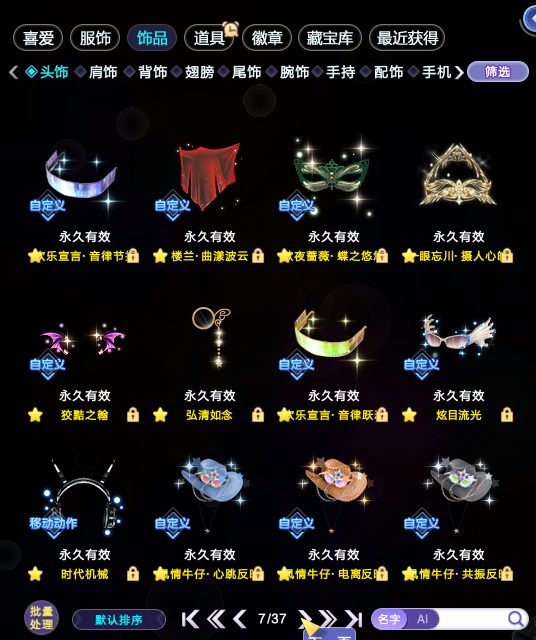This screenshot has width=536, height=640.
Task: Tap the search magnifier icon
Action: pyautogui.click(x=516, y=619)
